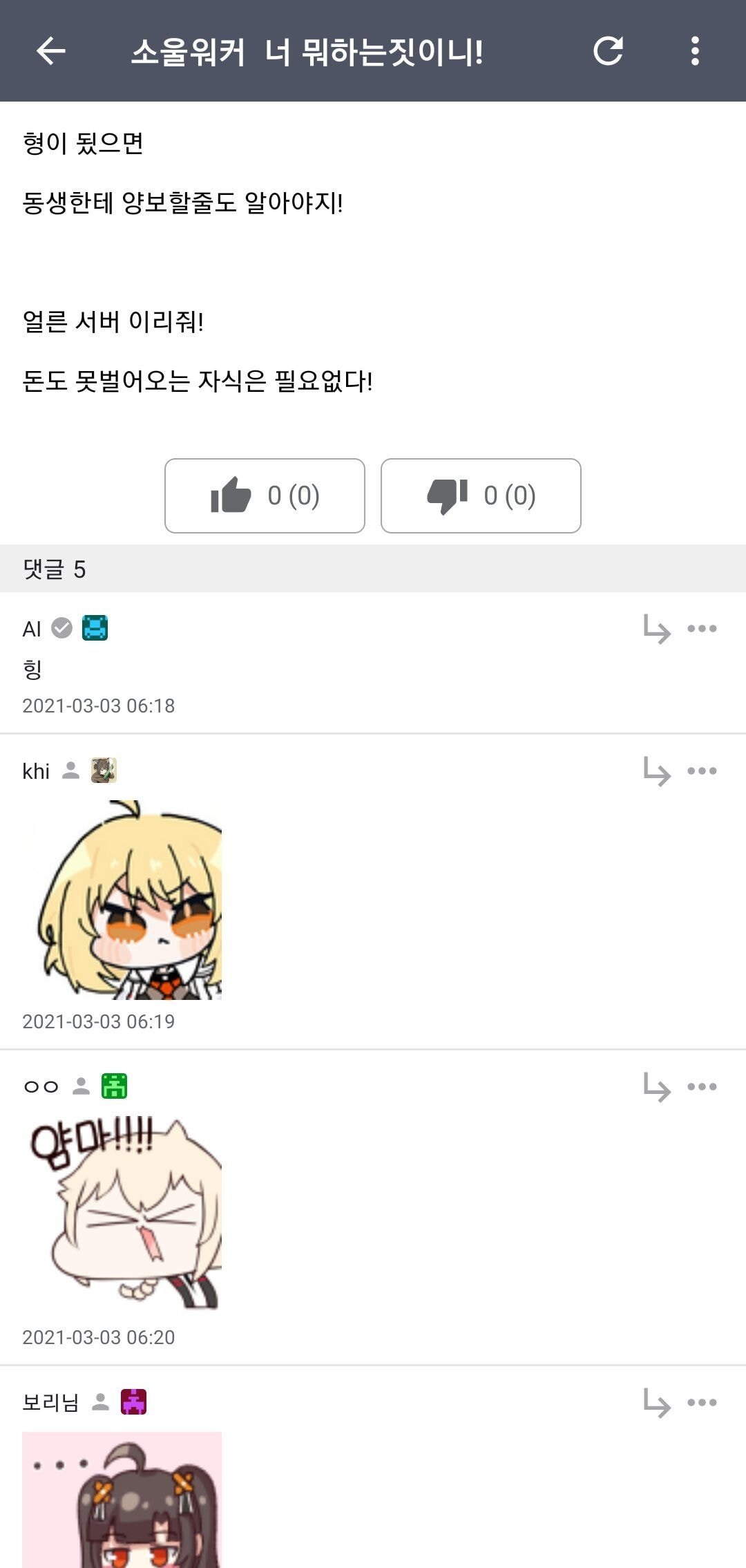Downvote this post with thumbs down
The height and width of the screenshot is (1568, 746).
pos(481,495)
